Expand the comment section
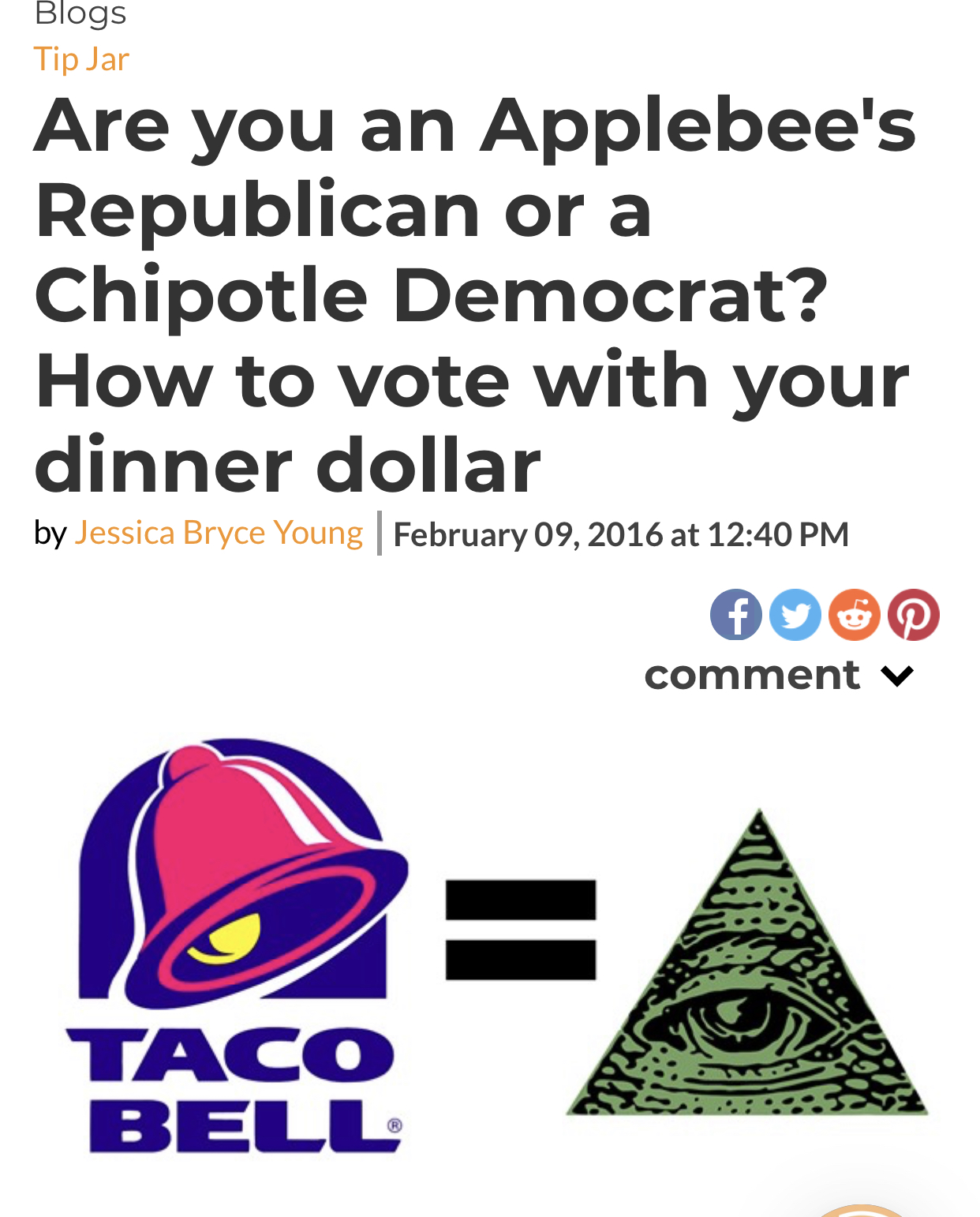980x1217 pixels. click(778, 676)
